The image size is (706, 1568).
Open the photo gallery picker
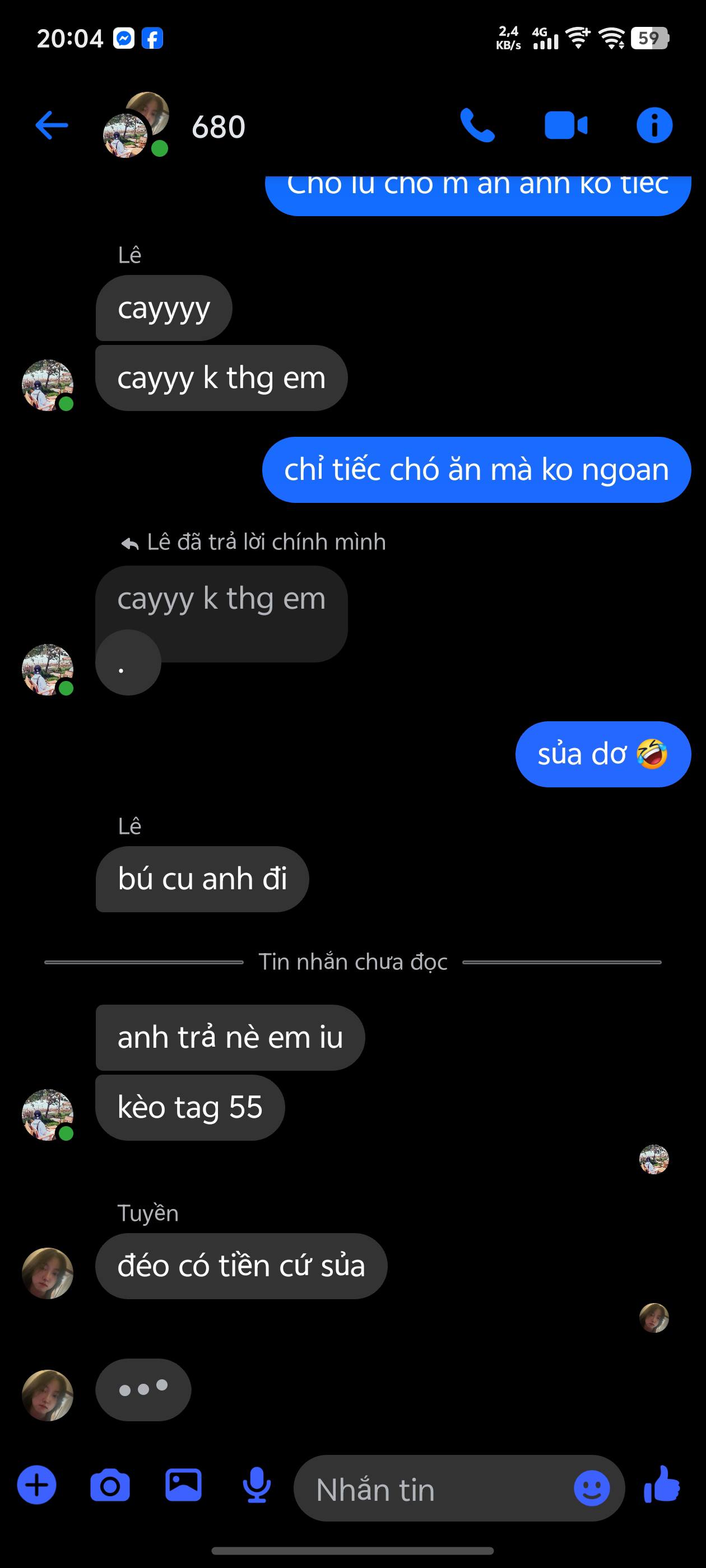coord(183,1486)
